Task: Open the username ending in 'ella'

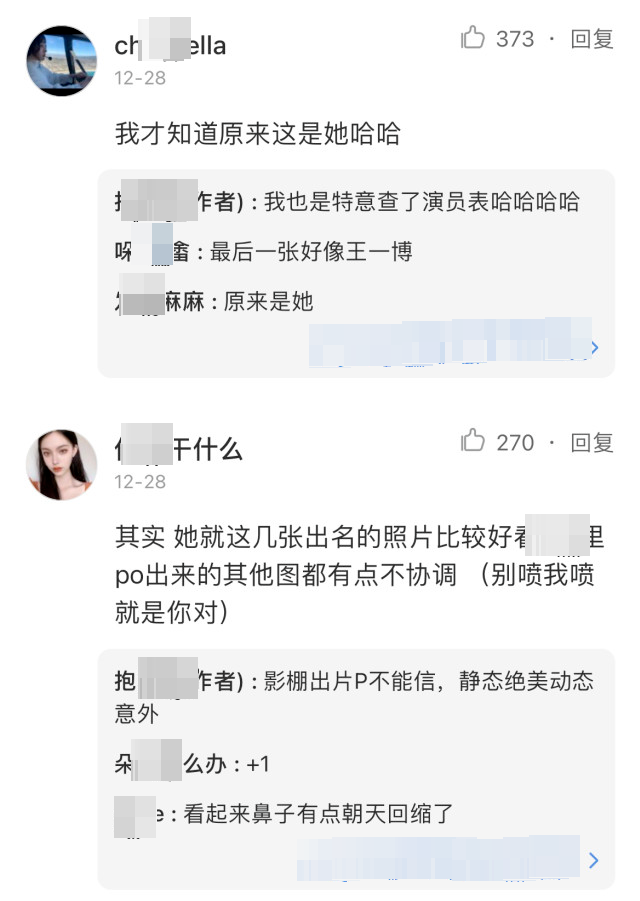Action: pyautogui.click(x=170, y=46)
